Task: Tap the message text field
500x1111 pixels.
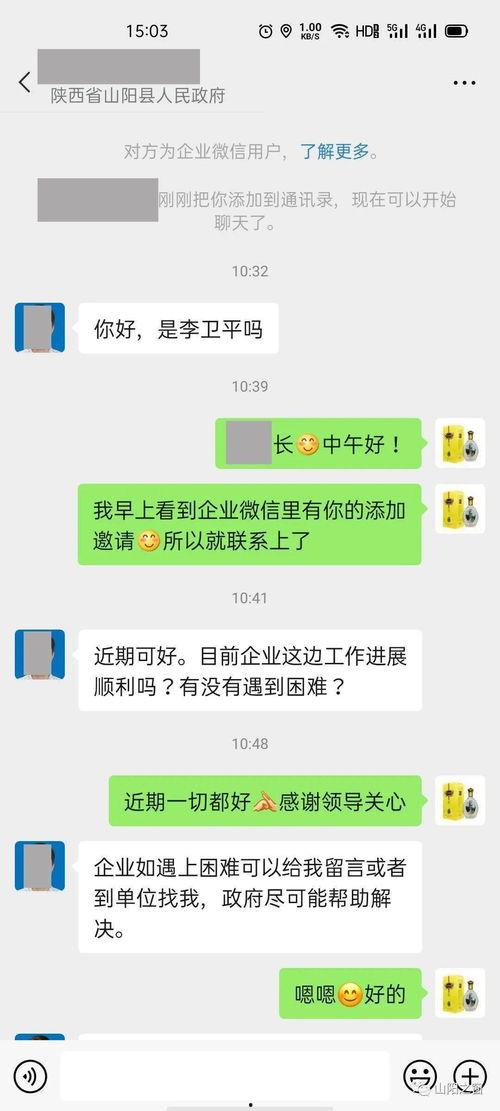Action: (x=225, y=1076)
